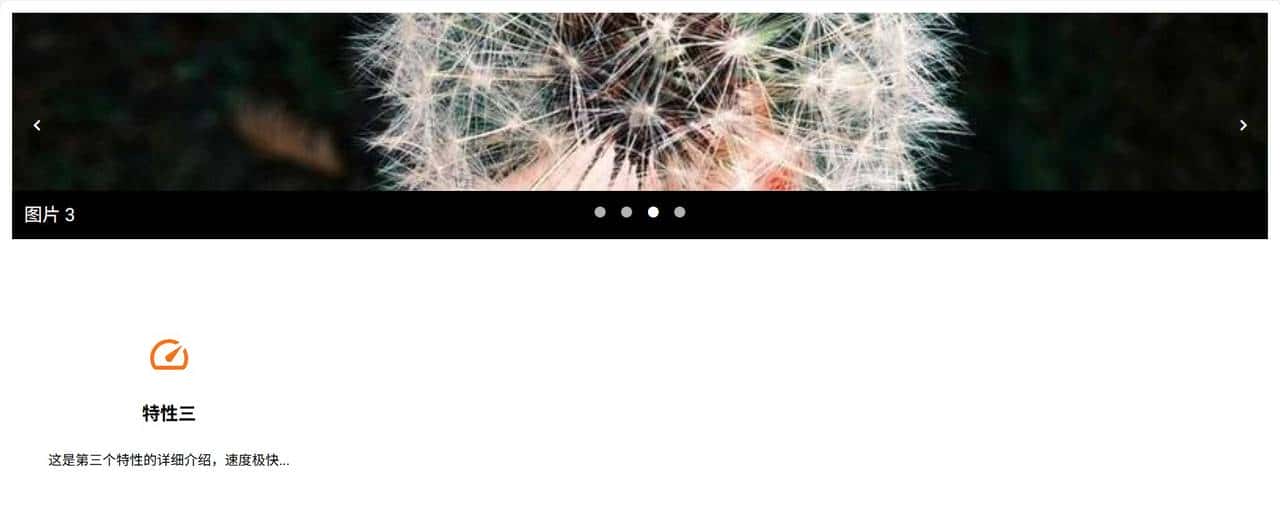This screenshot has width=1280, height=531.
Task: Jump to the first carousel slide dot
Action: pos(600,212)
